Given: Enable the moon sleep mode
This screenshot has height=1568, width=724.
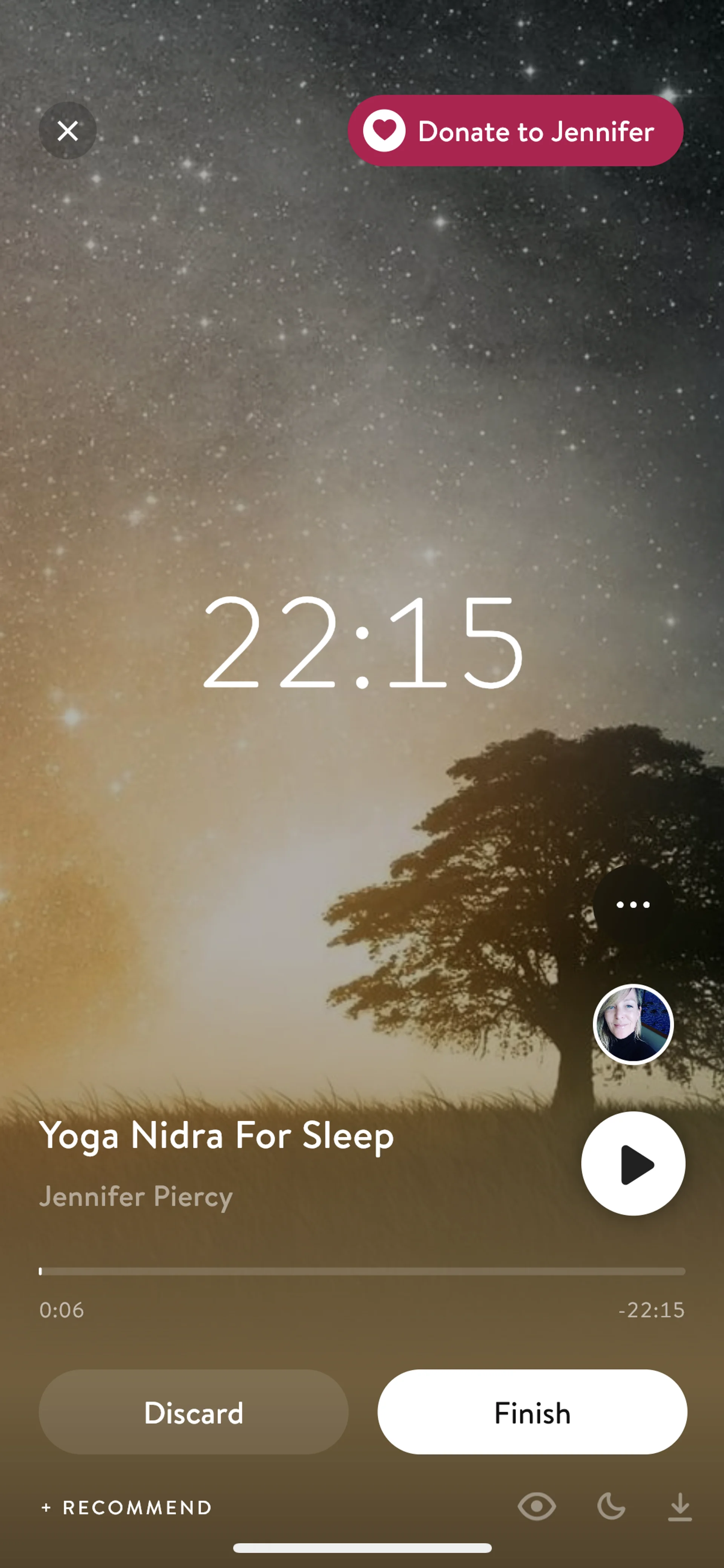Looking at the screenshot, I should pos(611,1507).
